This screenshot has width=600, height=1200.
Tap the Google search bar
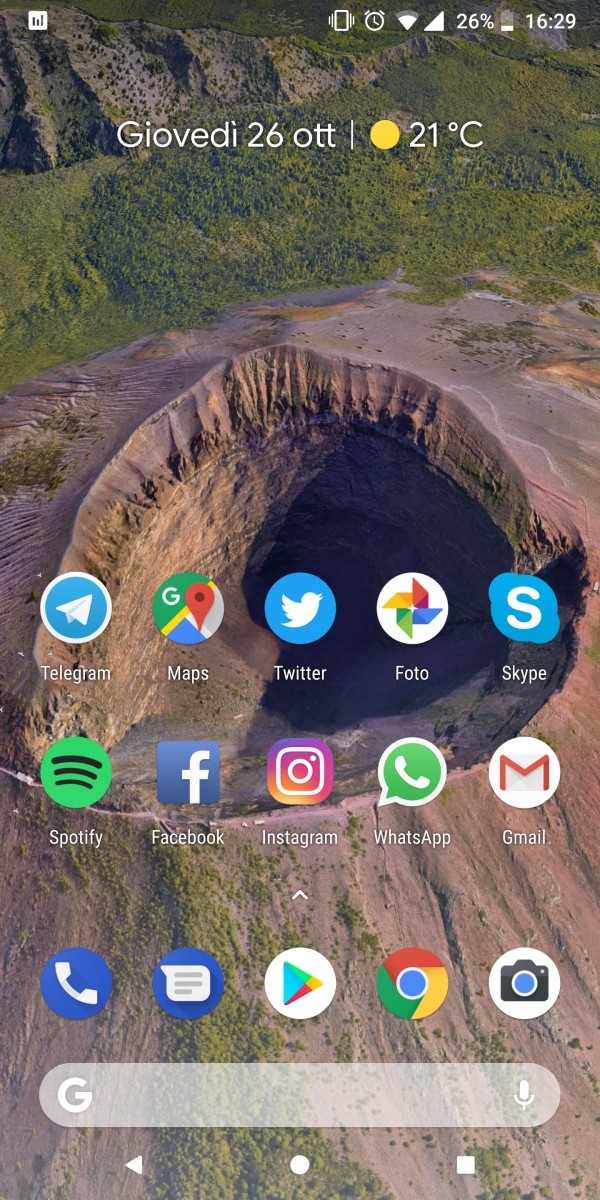click(290, 1096)
